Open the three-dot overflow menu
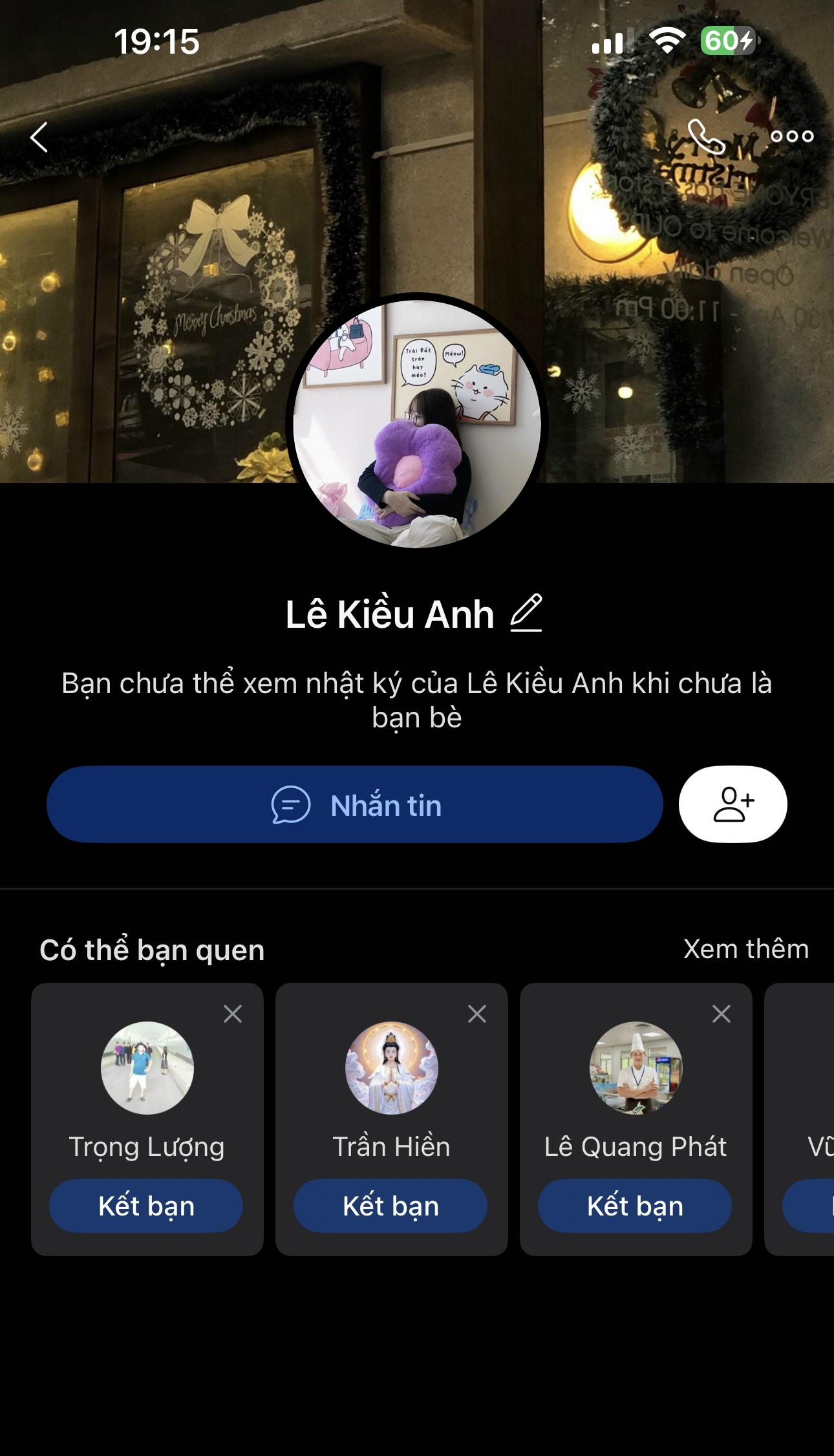834x1456 pixels. [x=791, y=136]
